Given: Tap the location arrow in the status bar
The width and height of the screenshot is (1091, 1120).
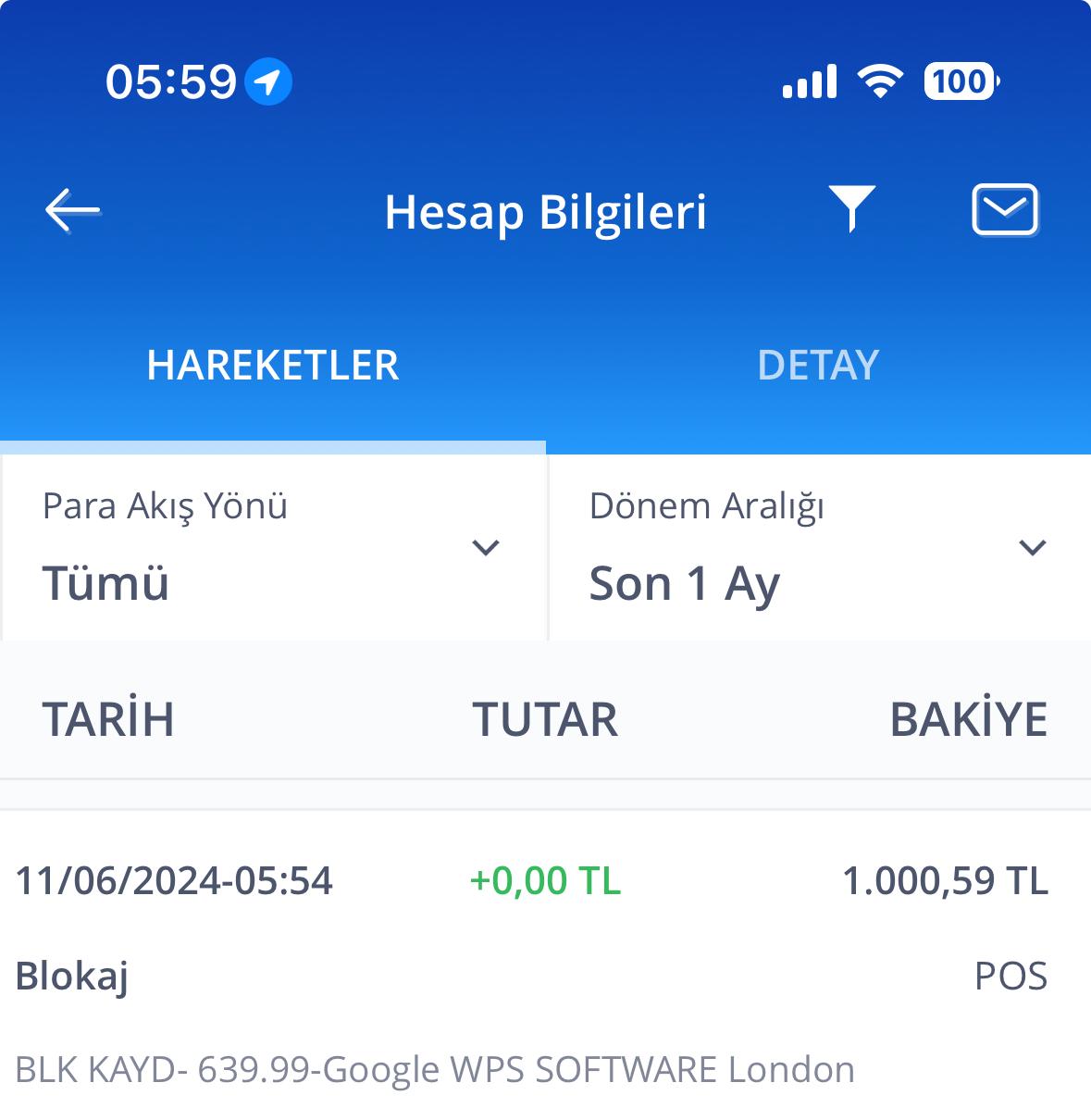Looking at the screenshot, I should click(x=267, y=81).
